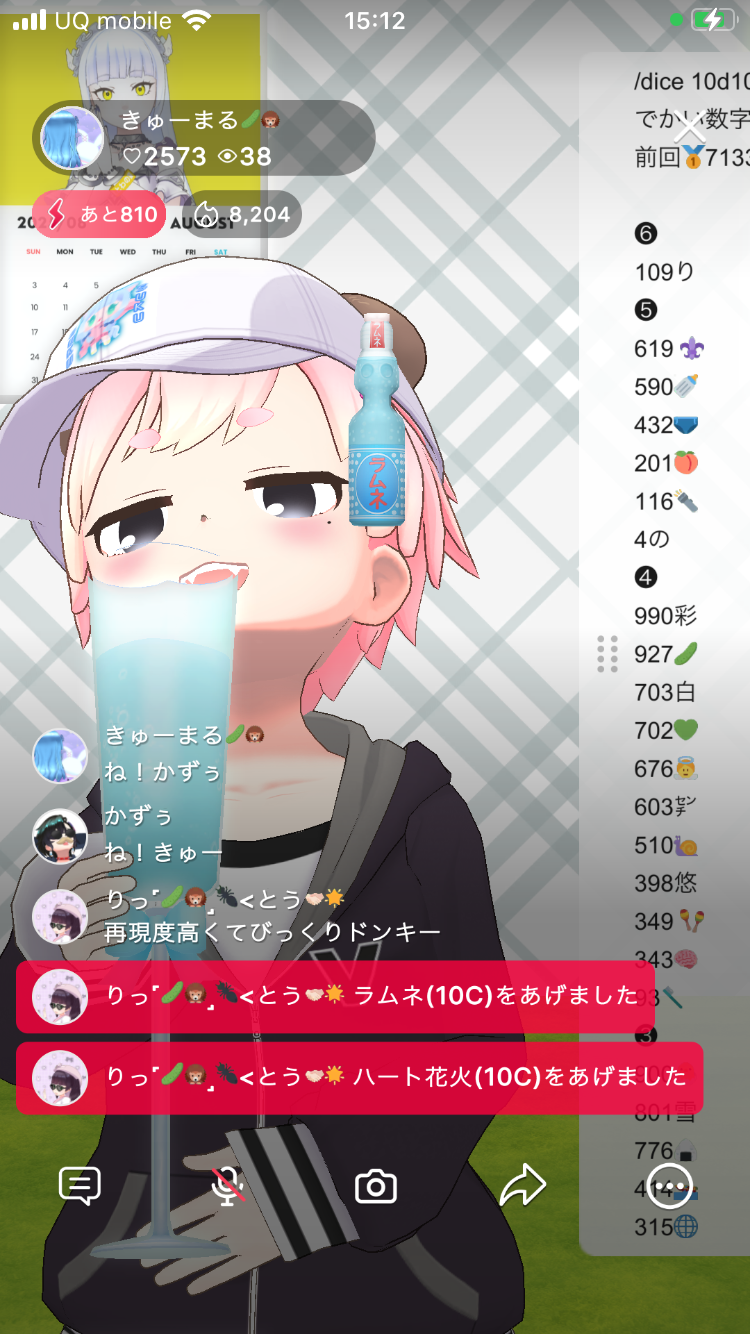This screenshot has width=750, height=1334.
Task: Close the live stream
Action: coord(689,128)
